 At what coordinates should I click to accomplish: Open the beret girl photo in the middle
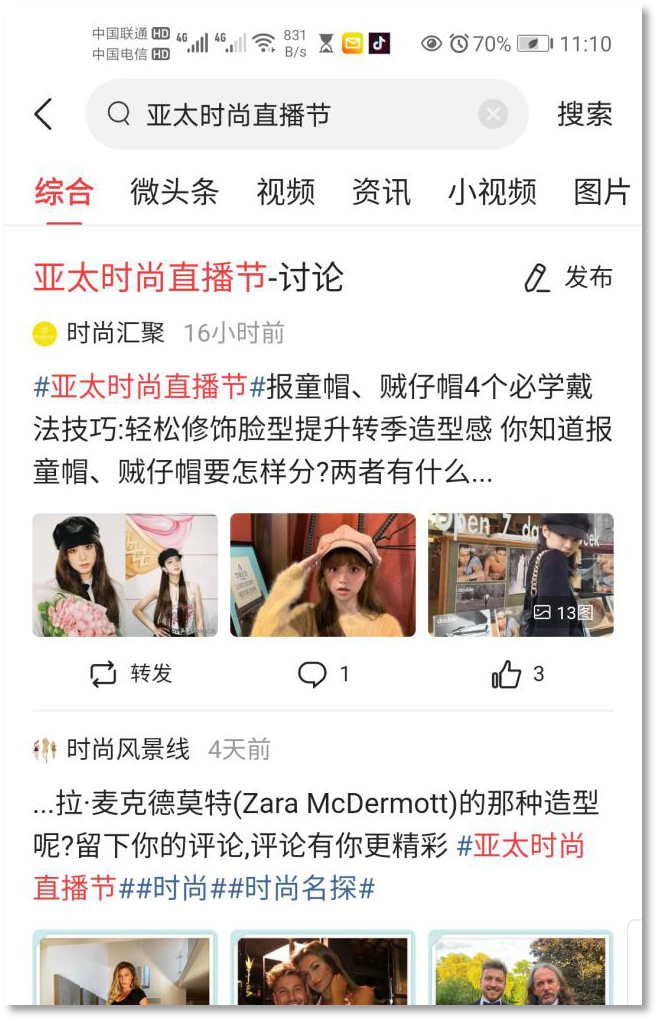point(323,575)
